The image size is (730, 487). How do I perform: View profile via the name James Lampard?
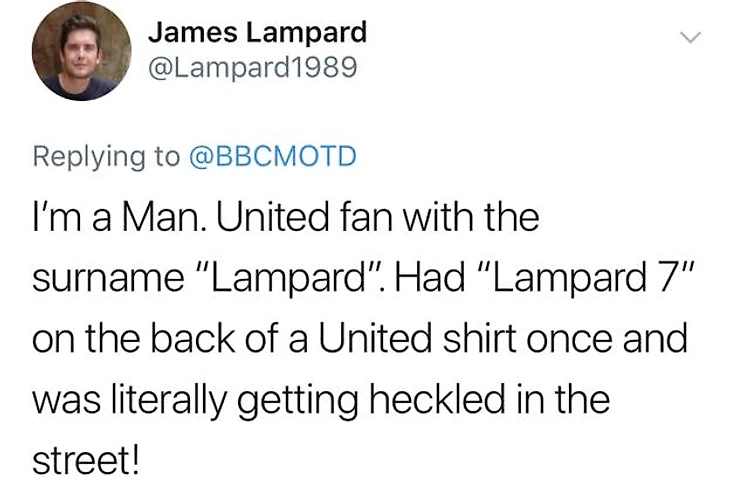pyautogui.click(x=257, y=32)
